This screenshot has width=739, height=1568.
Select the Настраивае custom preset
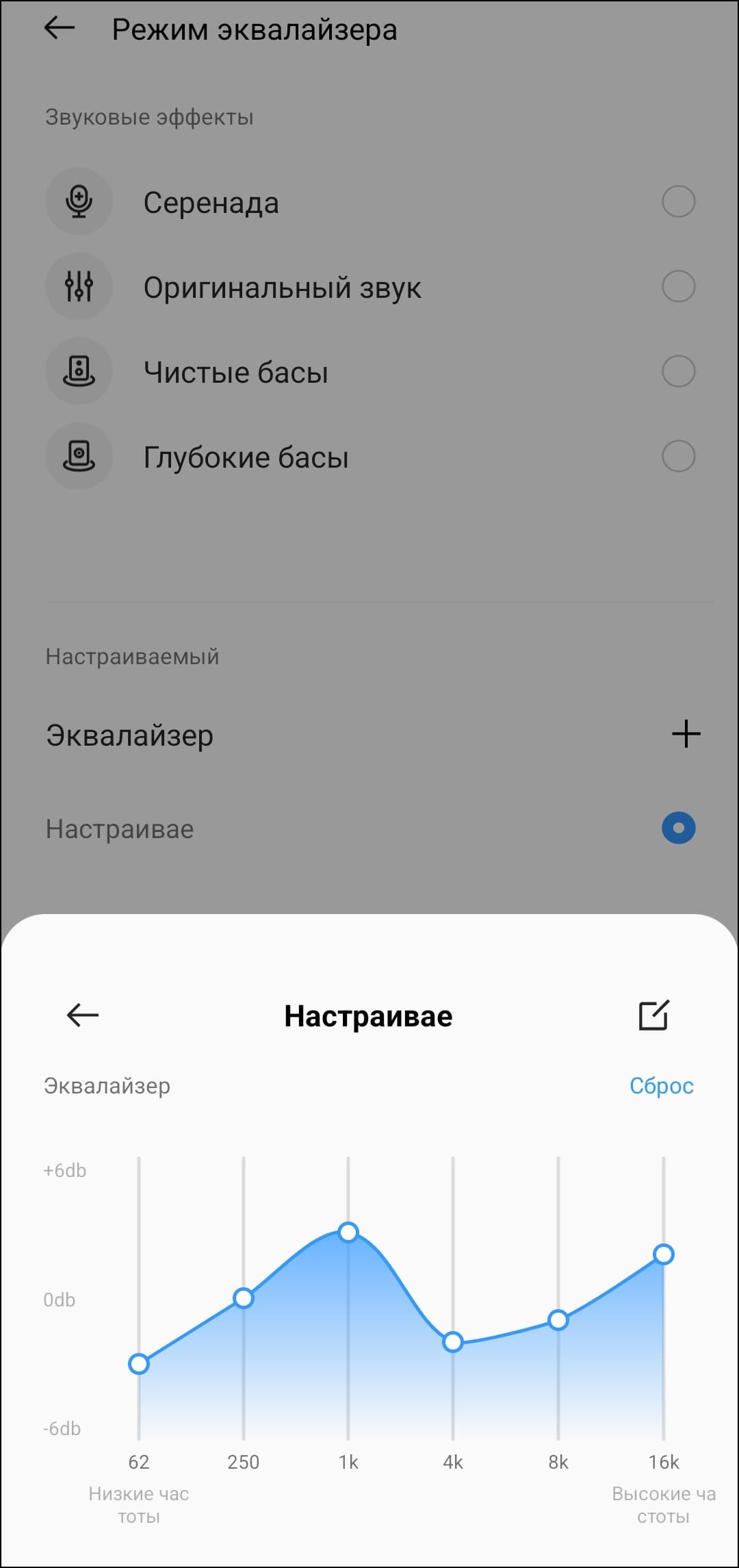pyautogui.click(x=678, y=829)
